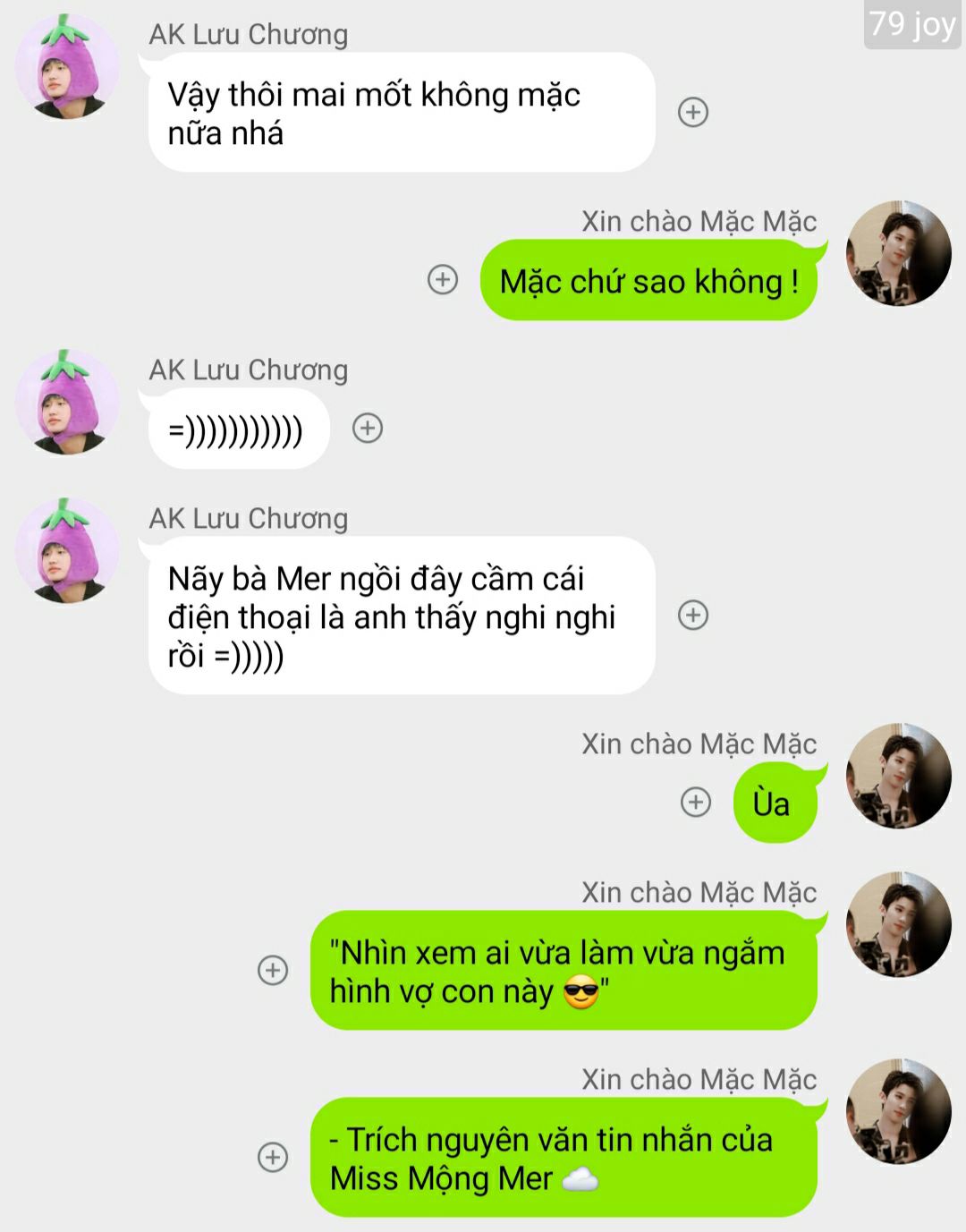Image resolution: width=966 pixels, height=1232 pixels.
Task: Tap plus icon beside "Vậy thôi mai mốt" message
Action: coord(693,113)
